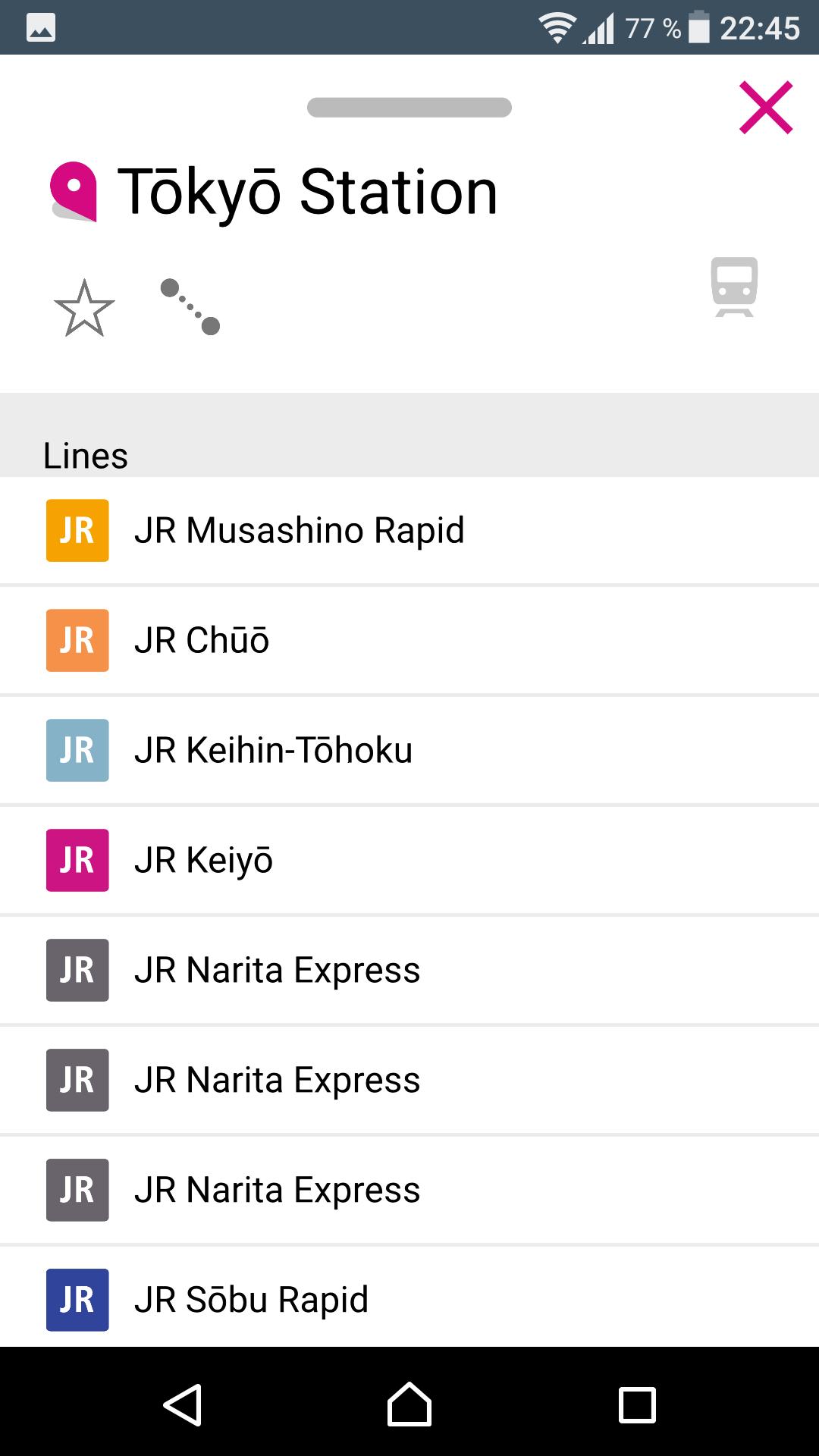Select the first JR Narita Express entry
This screenshot has width=819, height=1456.
click(x=303, y=970)
